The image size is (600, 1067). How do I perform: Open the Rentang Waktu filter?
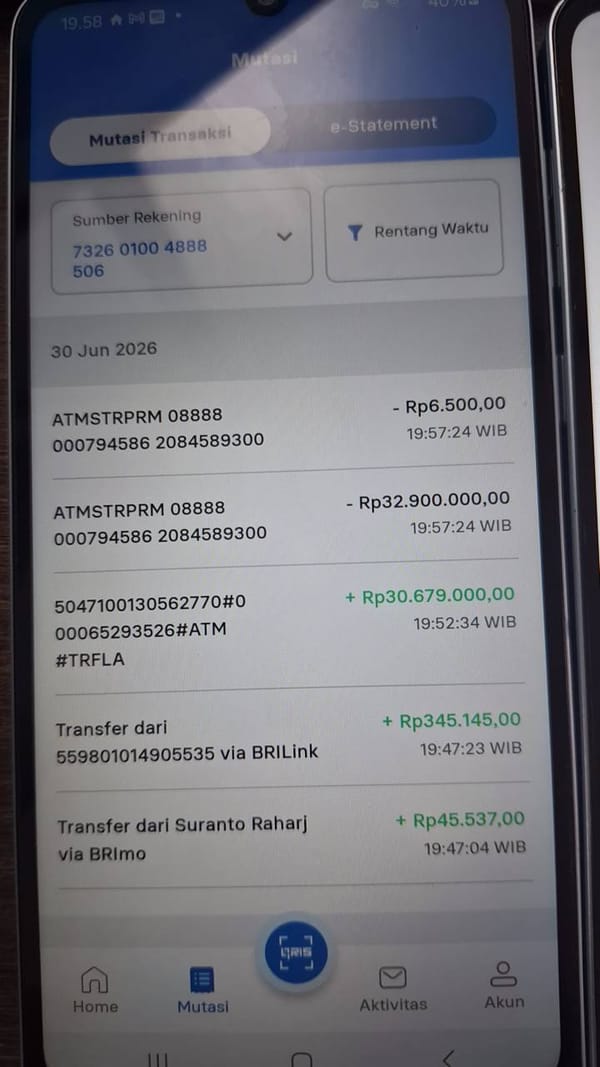point(414,230)
